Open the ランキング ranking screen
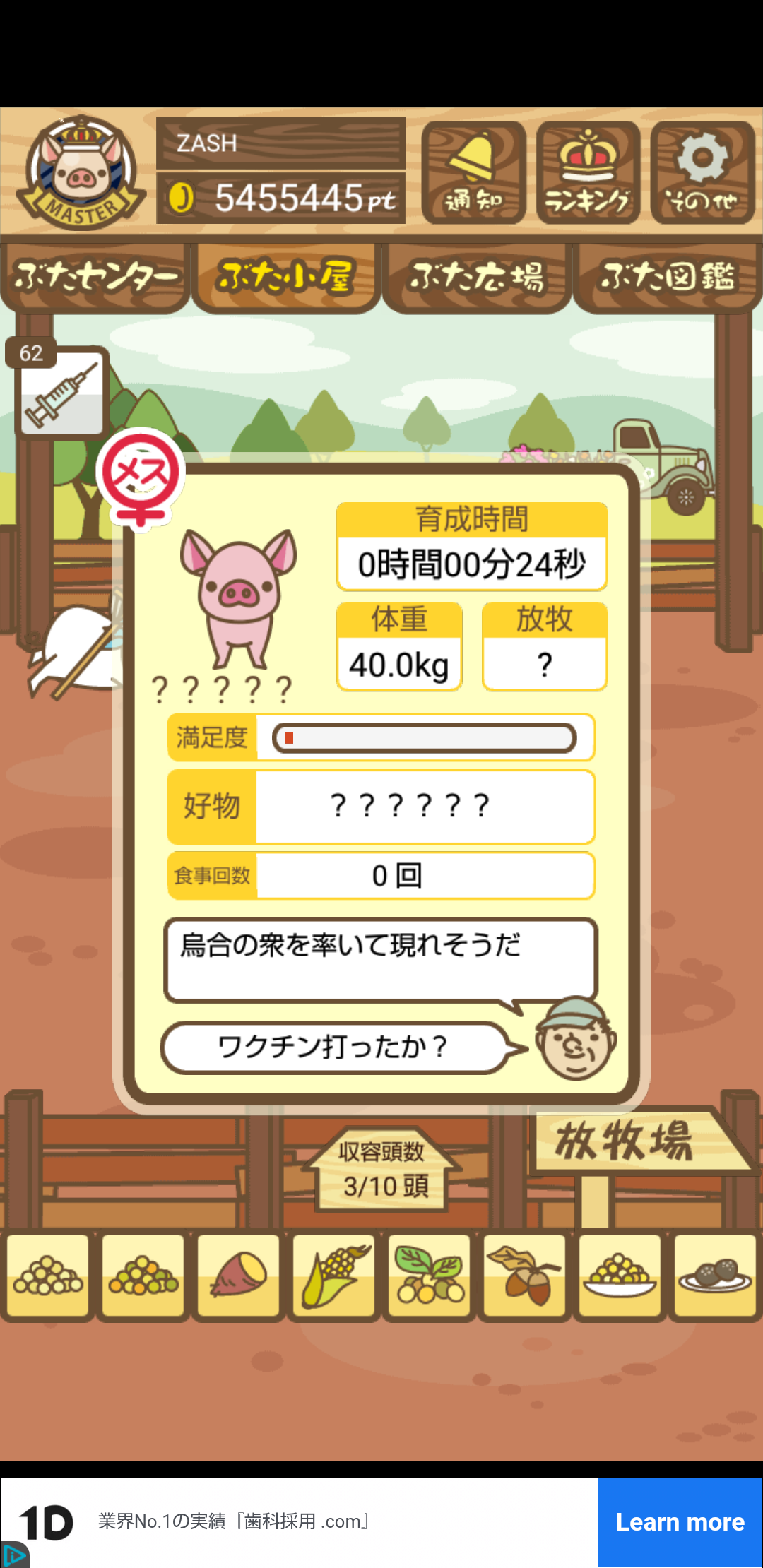Image resolution: width=763 pixels, height=1568 pixels. (x=588, y=172)
